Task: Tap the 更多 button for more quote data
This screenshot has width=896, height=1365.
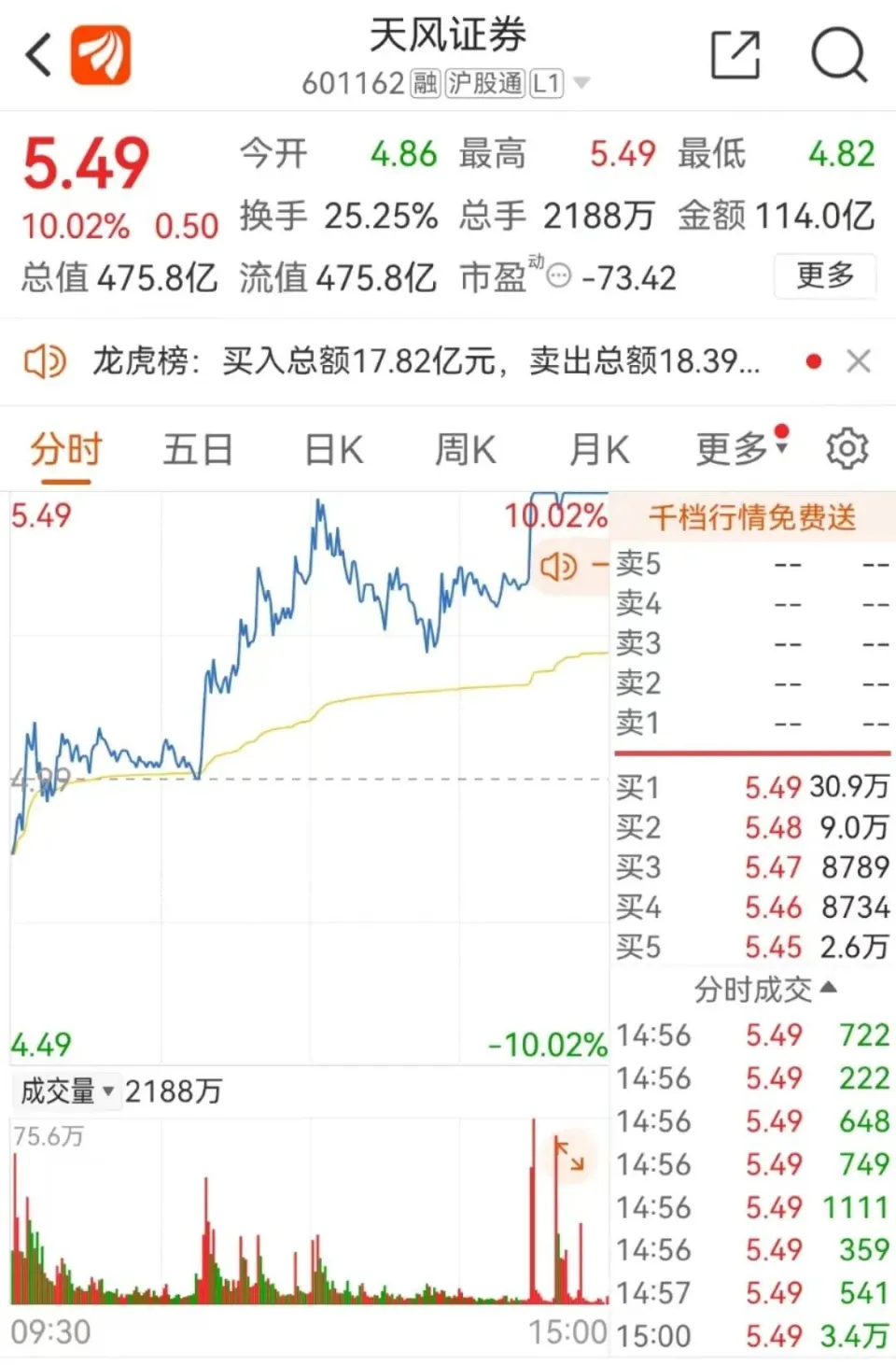Action: [x=824, y=275]
